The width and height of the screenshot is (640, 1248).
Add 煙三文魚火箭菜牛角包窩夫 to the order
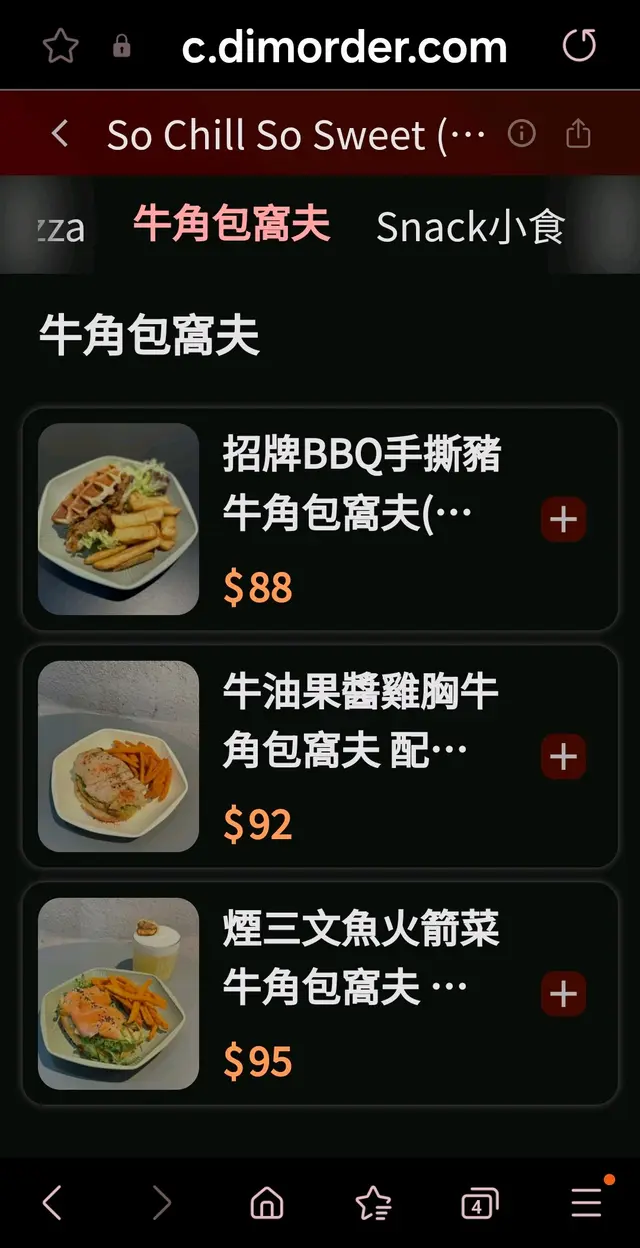[563, 994]
